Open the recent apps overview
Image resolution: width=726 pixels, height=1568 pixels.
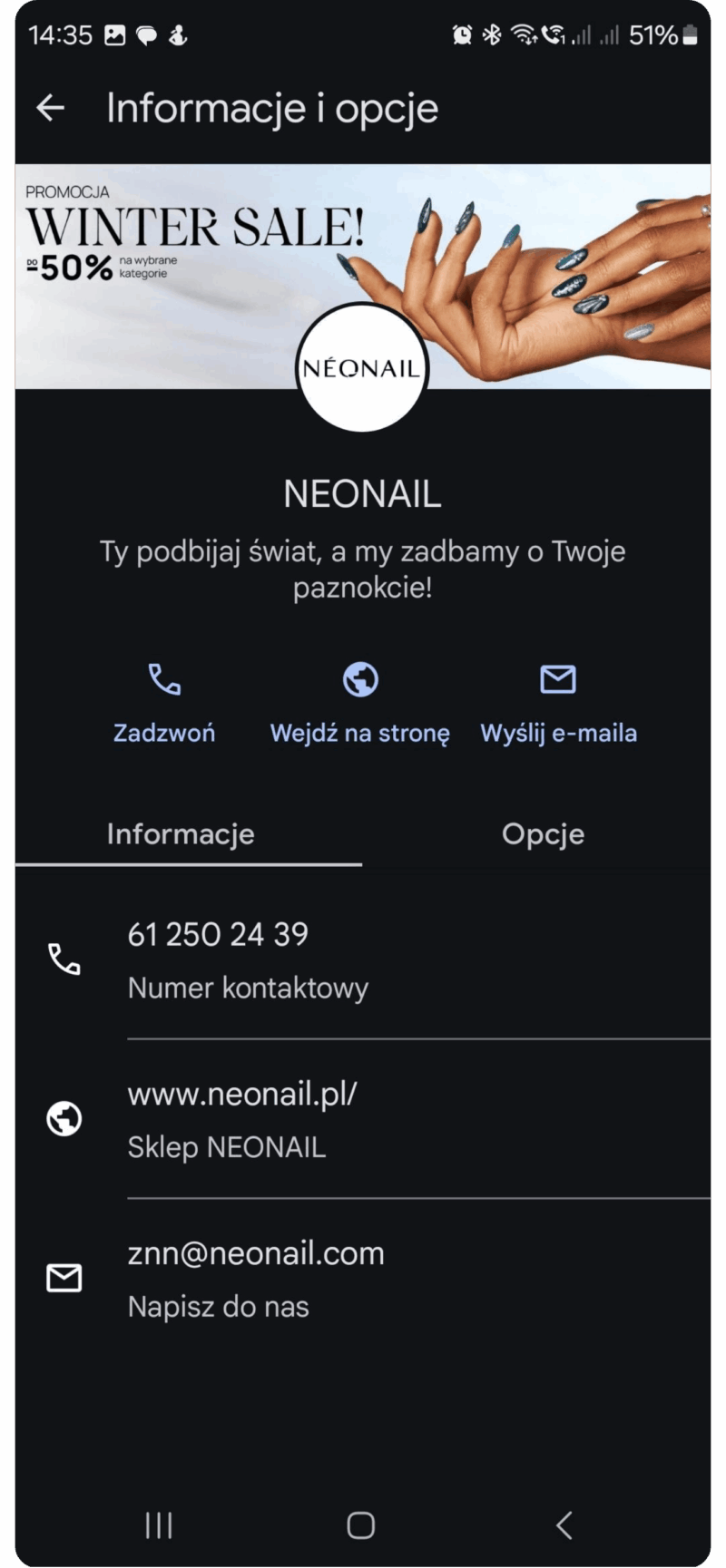[159, 1525]
